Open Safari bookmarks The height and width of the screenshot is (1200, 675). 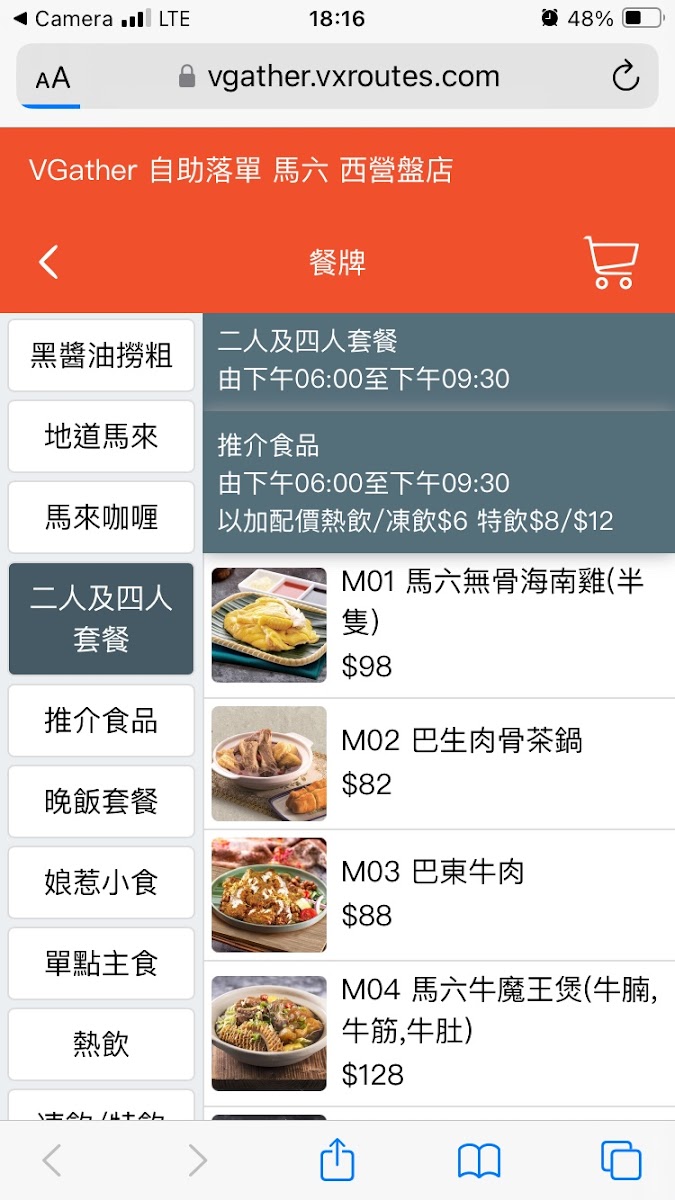coord(479,1160)
